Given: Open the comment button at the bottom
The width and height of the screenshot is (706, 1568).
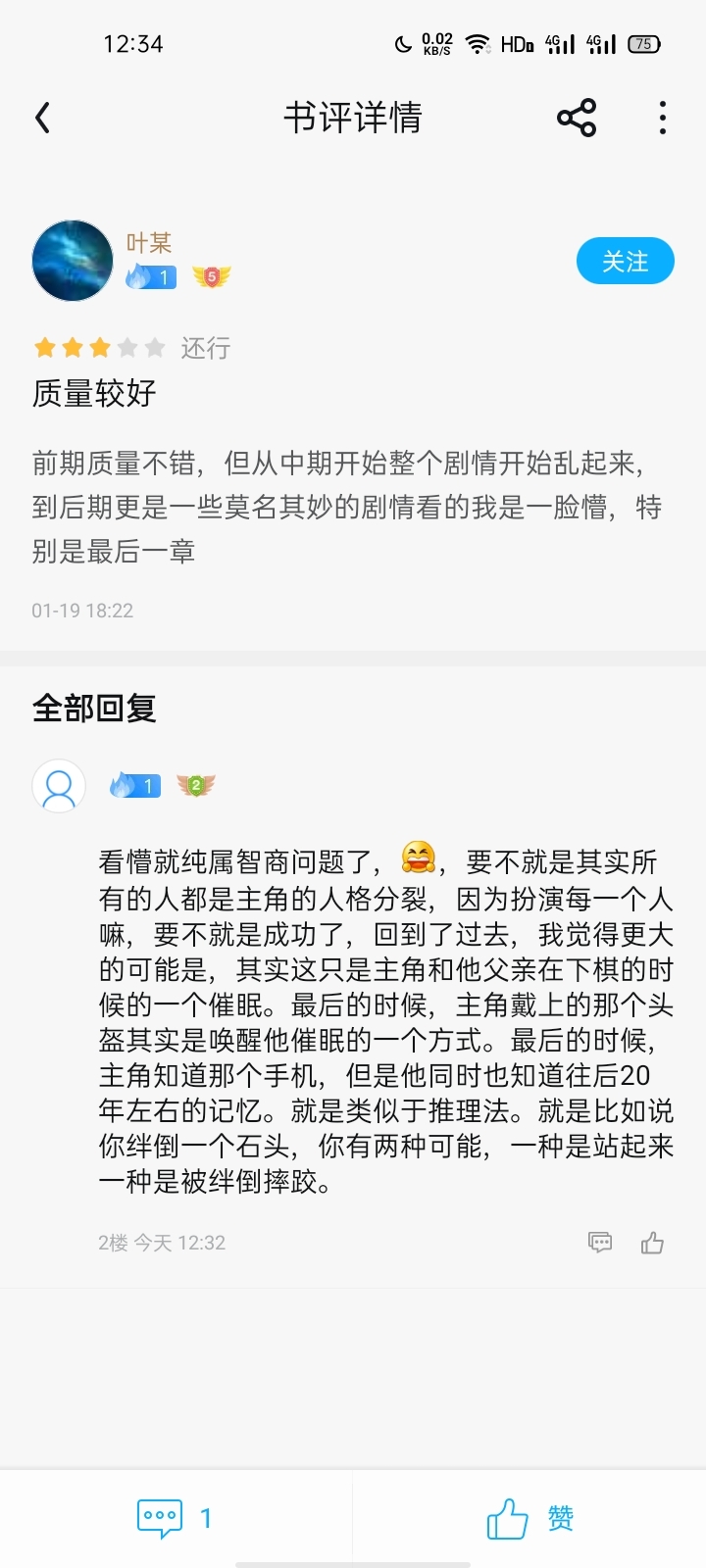Looking at the screenshot, I should (176, 1518).
